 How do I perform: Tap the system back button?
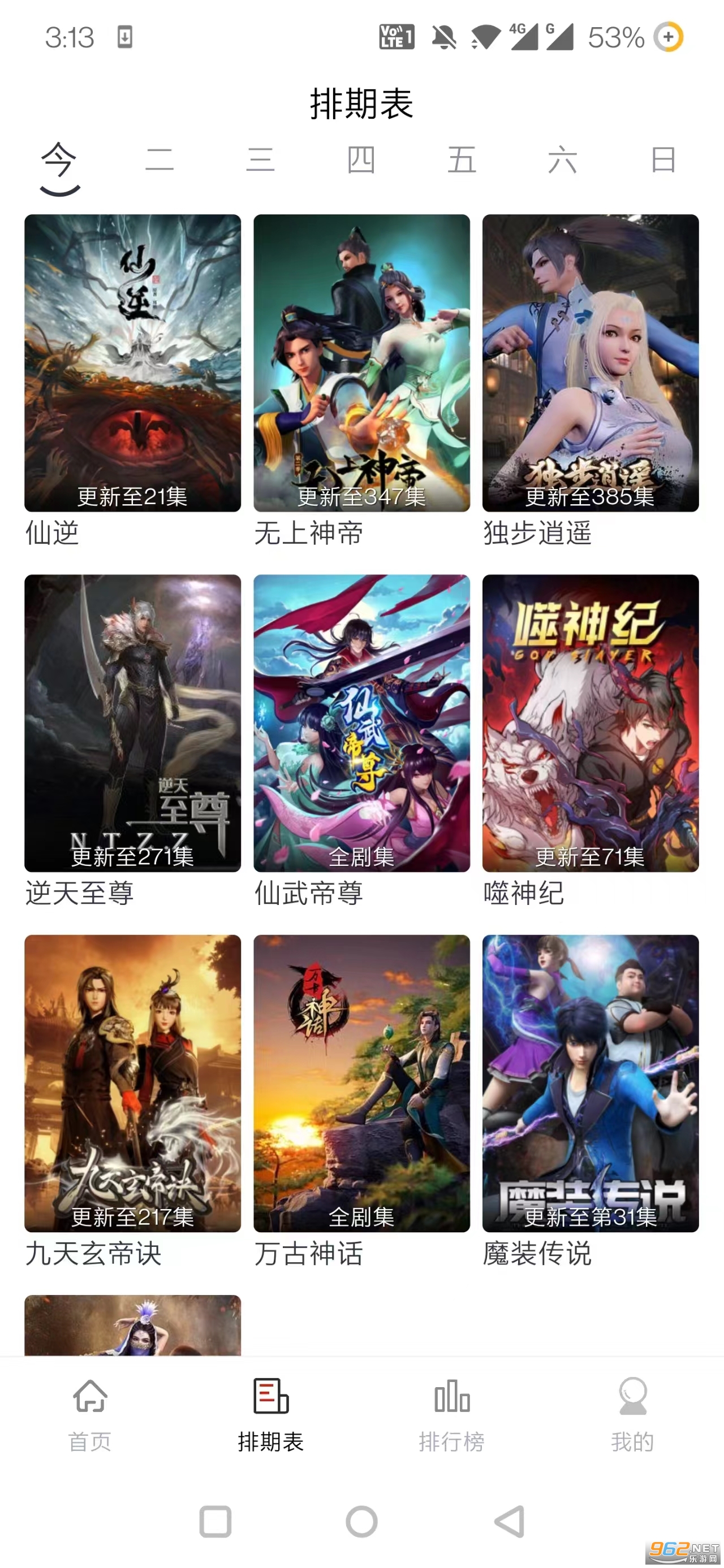coord(509,1522)
